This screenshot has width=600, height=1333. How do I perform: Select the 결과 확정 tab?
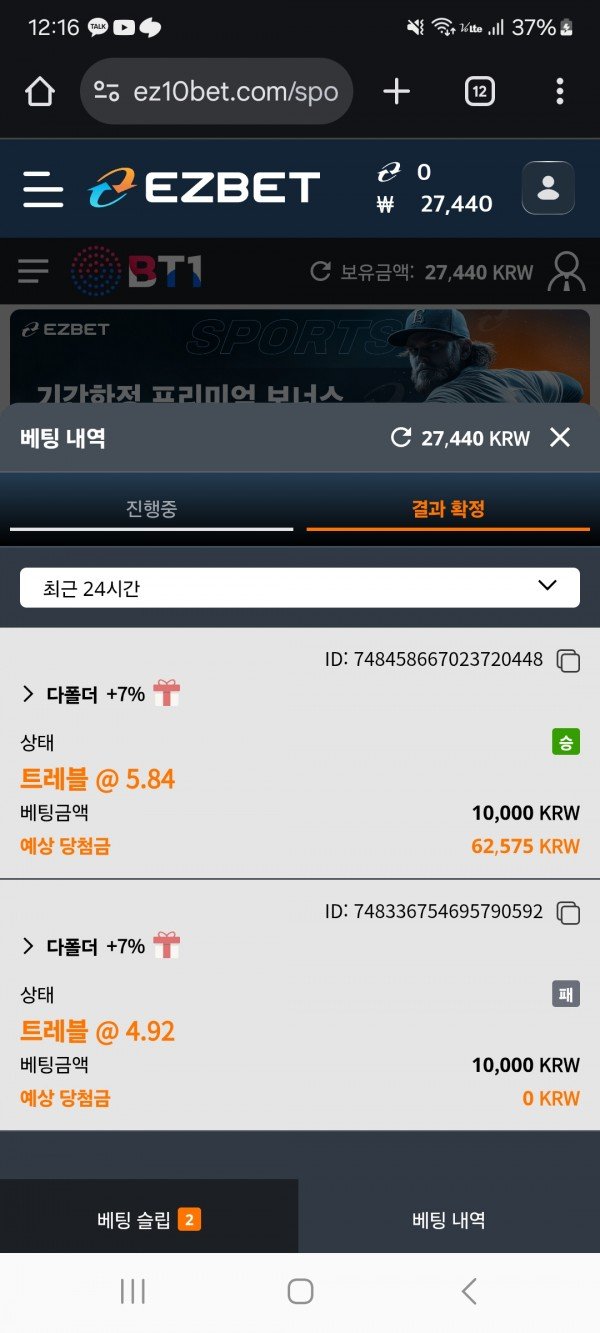[448, 509]
